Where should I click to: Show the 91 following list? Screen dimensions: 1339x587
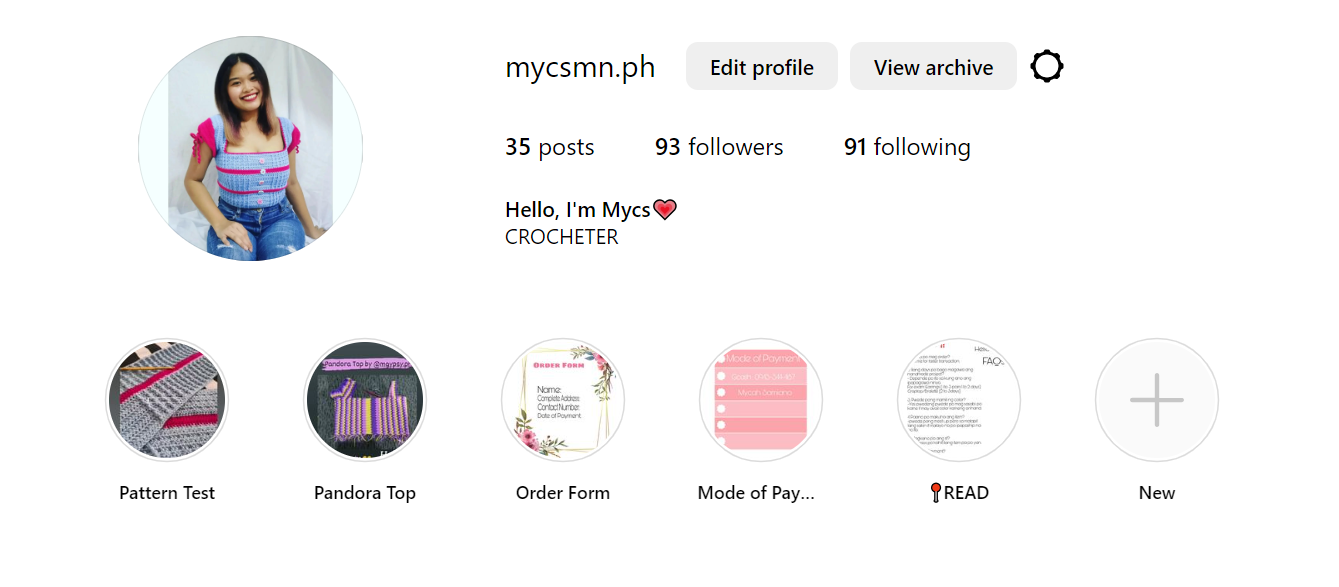point(907,148)
